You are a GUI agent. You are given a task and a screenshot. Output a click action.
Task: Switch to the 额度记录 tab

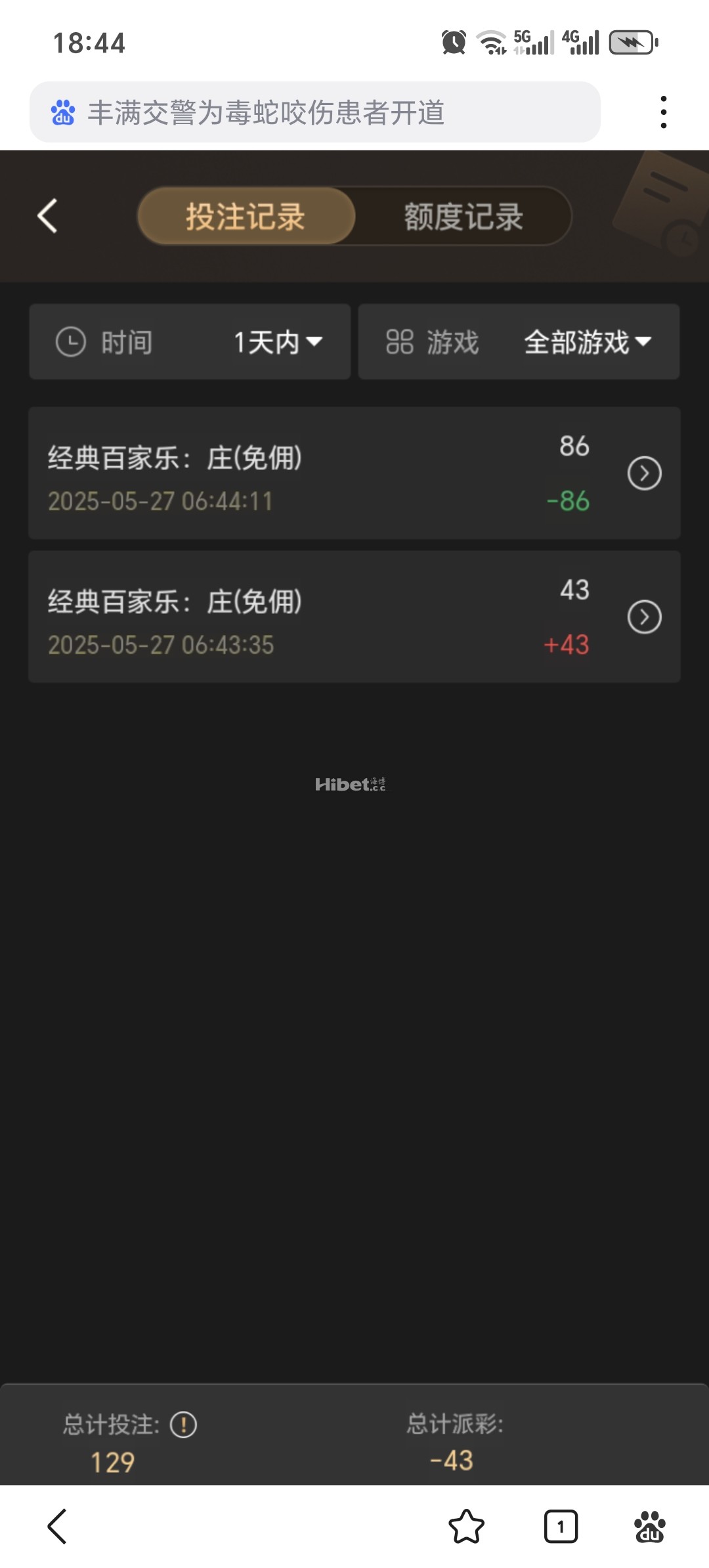(x=463, y=216)
